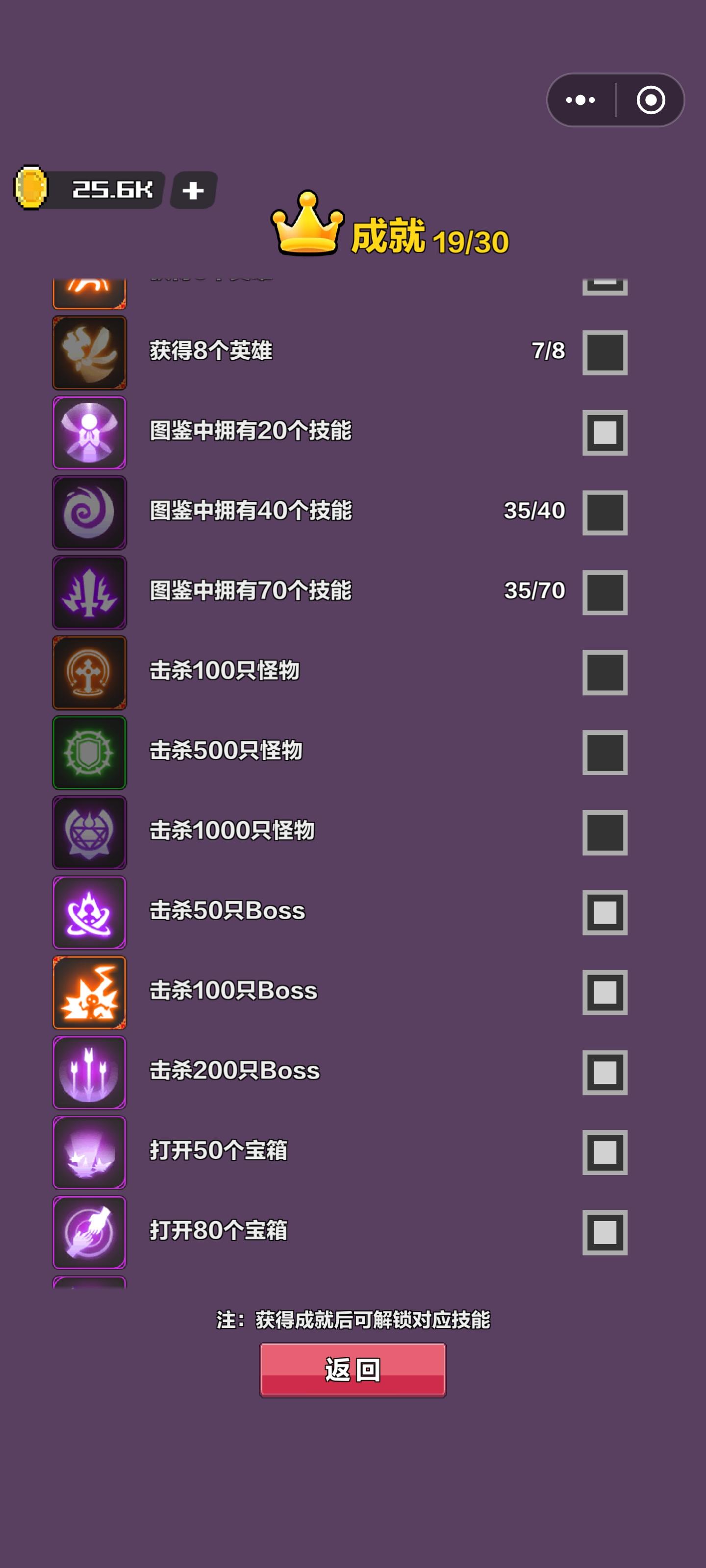This screenshot has height=1568, width=706.
Task: Click the orange lightning icon for 击杀100只Boss
Action: pyautogui.click(x=89, y=991)
